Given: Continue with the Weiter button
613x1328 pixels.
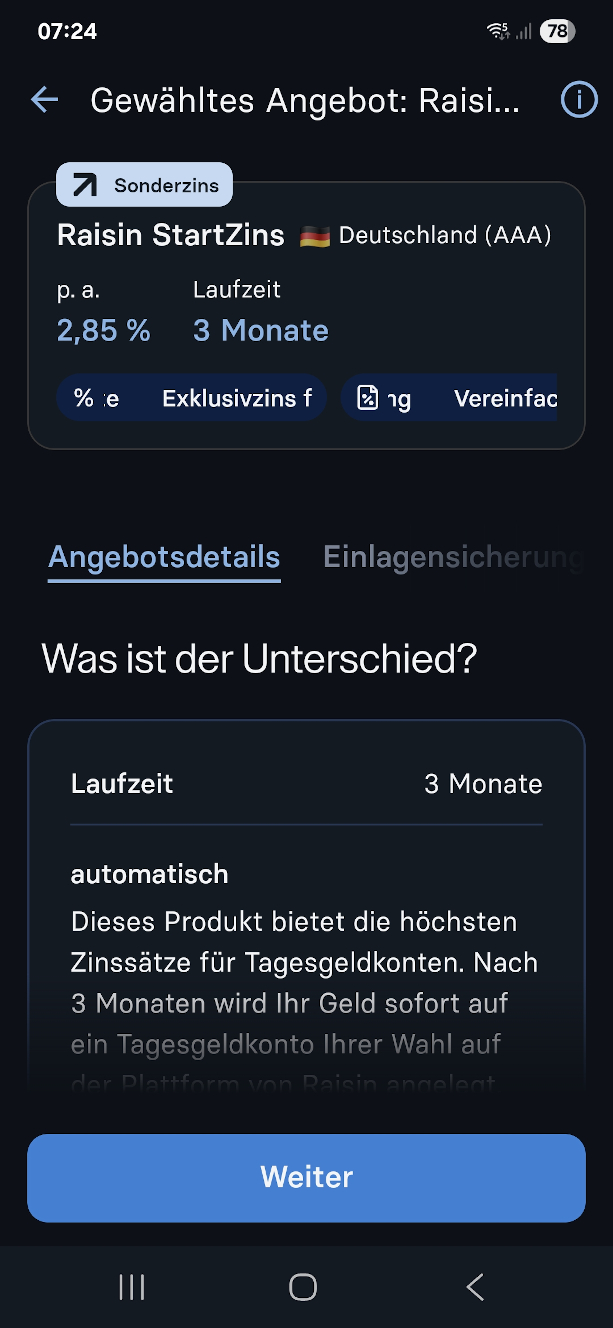Looking at the screenshot, I should [x=306, y=1177].
